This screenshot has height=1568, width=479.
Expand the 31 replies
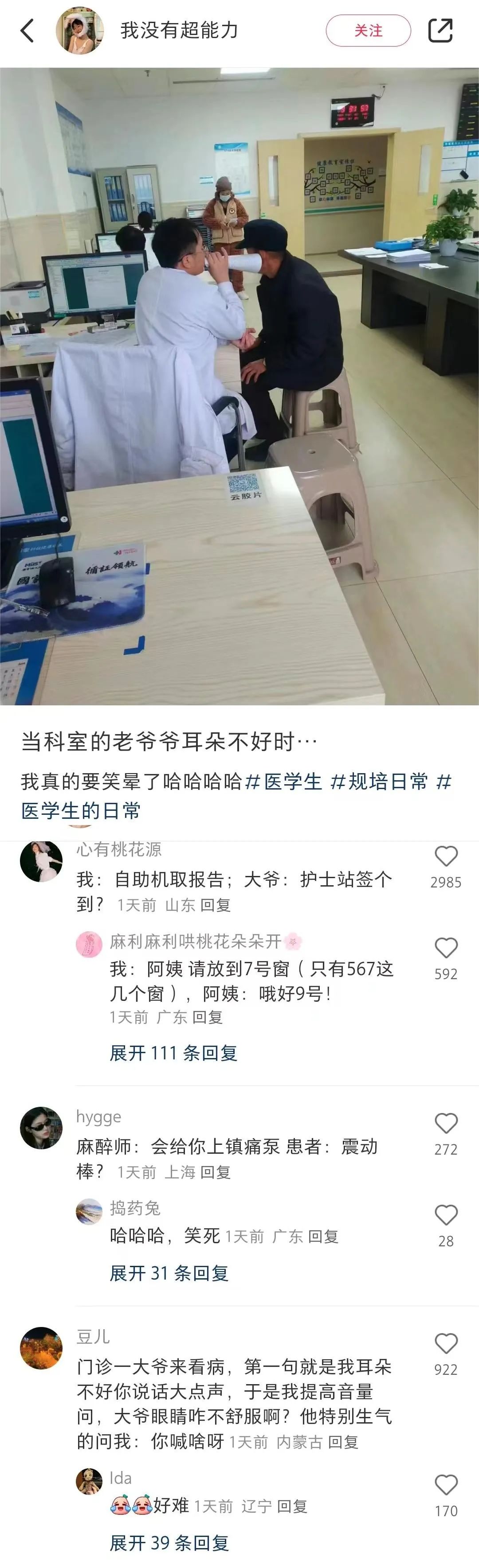tap(169, 1273)
